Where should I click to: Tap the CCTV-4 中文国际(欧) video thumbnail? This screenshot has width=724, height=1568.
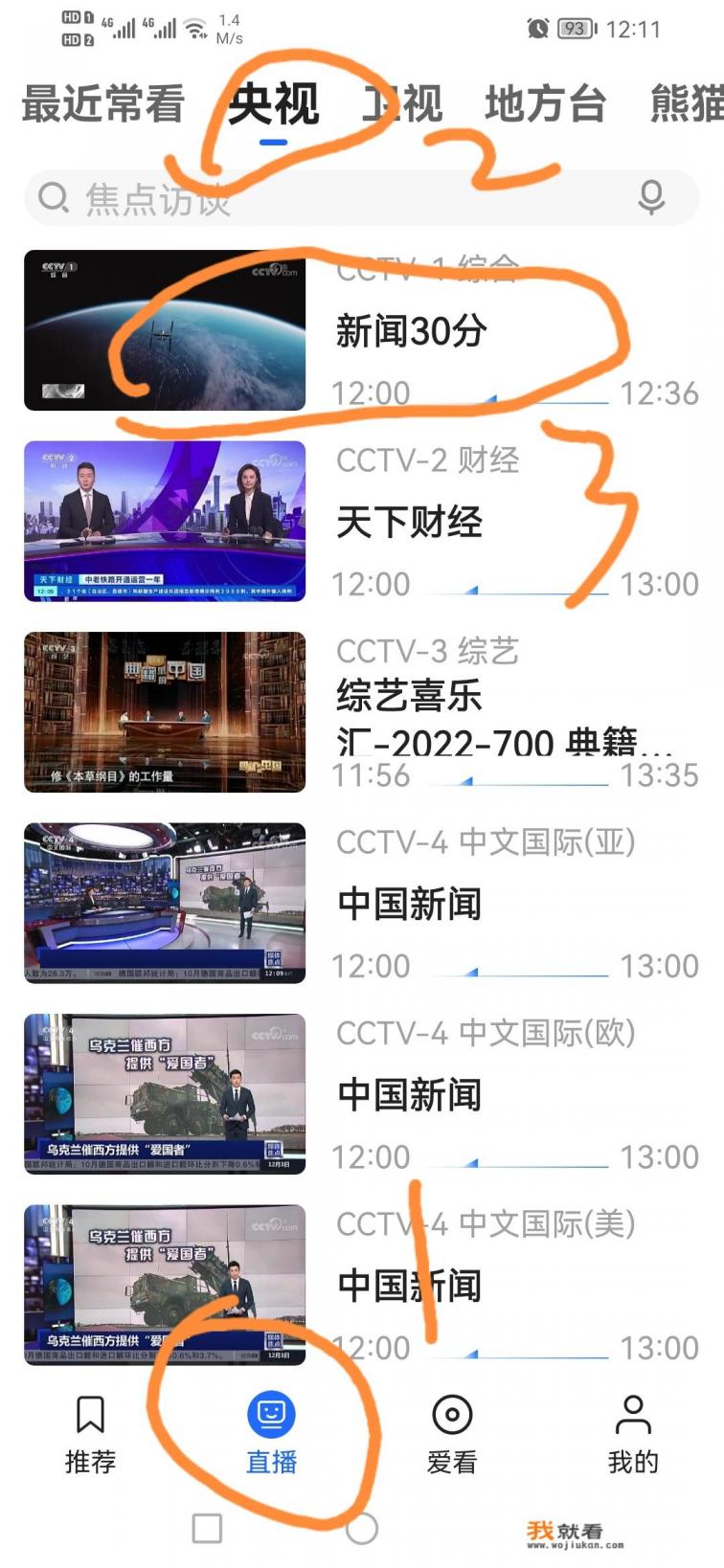pyautogui.click(x=165, y=1096)
